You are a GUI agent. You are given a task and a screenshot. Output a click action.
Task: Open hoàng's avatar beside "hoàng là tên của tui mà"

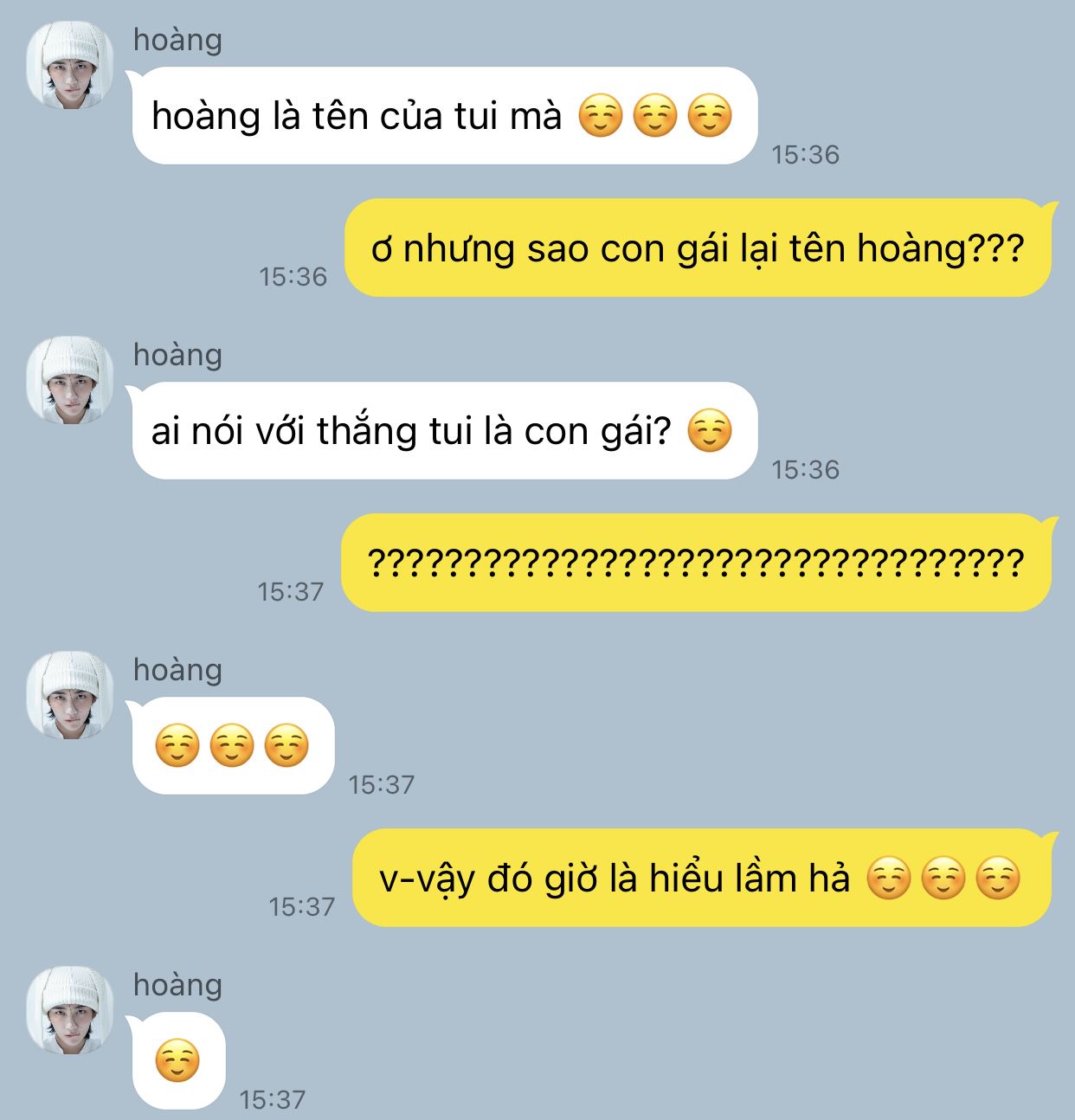point(69,66)
